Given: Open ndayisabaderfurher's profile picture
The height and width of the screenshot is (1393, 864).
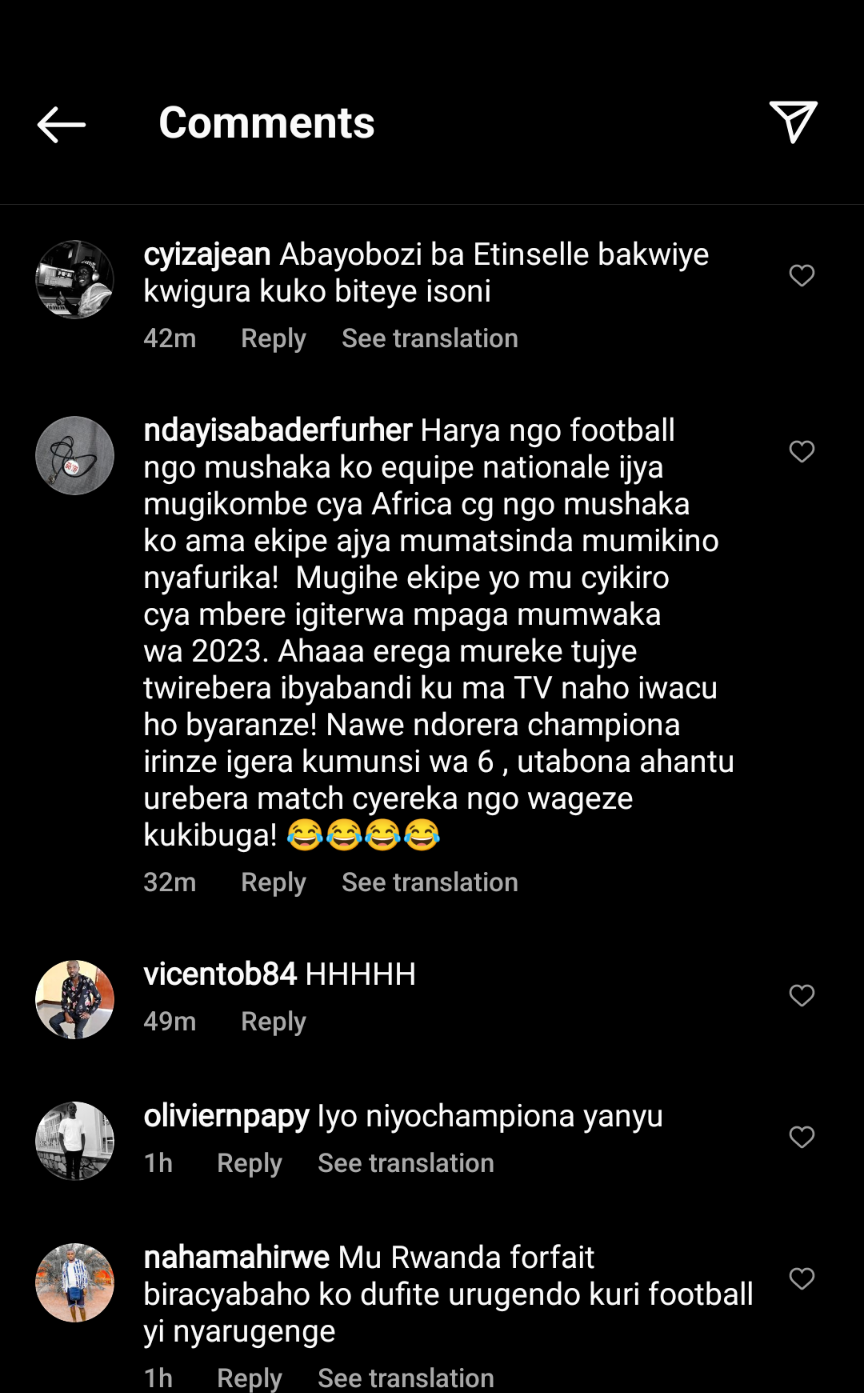Looking at the screenshot, I should [x=75, y=456].
